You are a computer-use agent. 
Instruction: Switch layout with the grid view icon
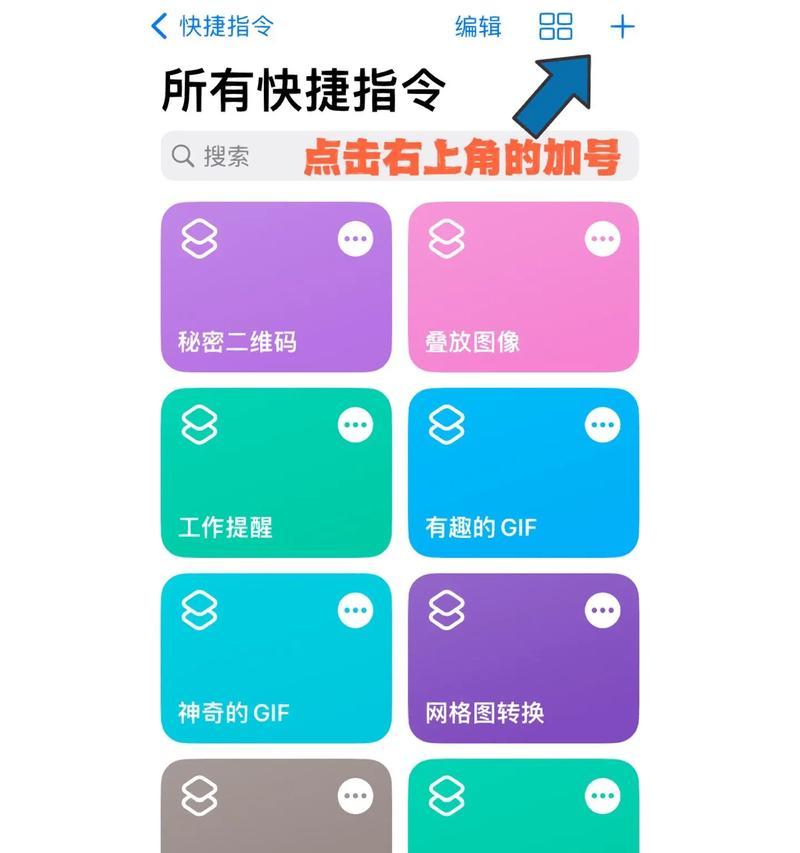tap(556, 26)
